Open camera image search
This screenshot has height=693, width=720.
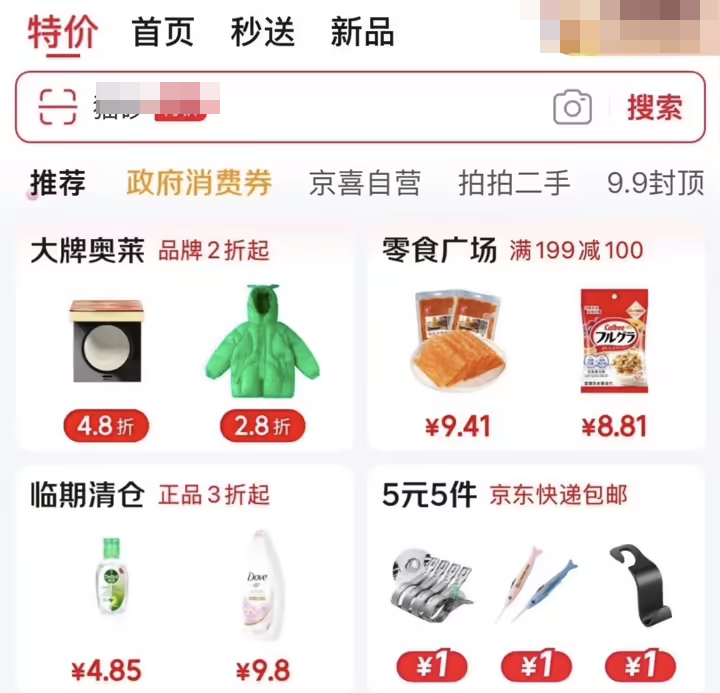572,107
